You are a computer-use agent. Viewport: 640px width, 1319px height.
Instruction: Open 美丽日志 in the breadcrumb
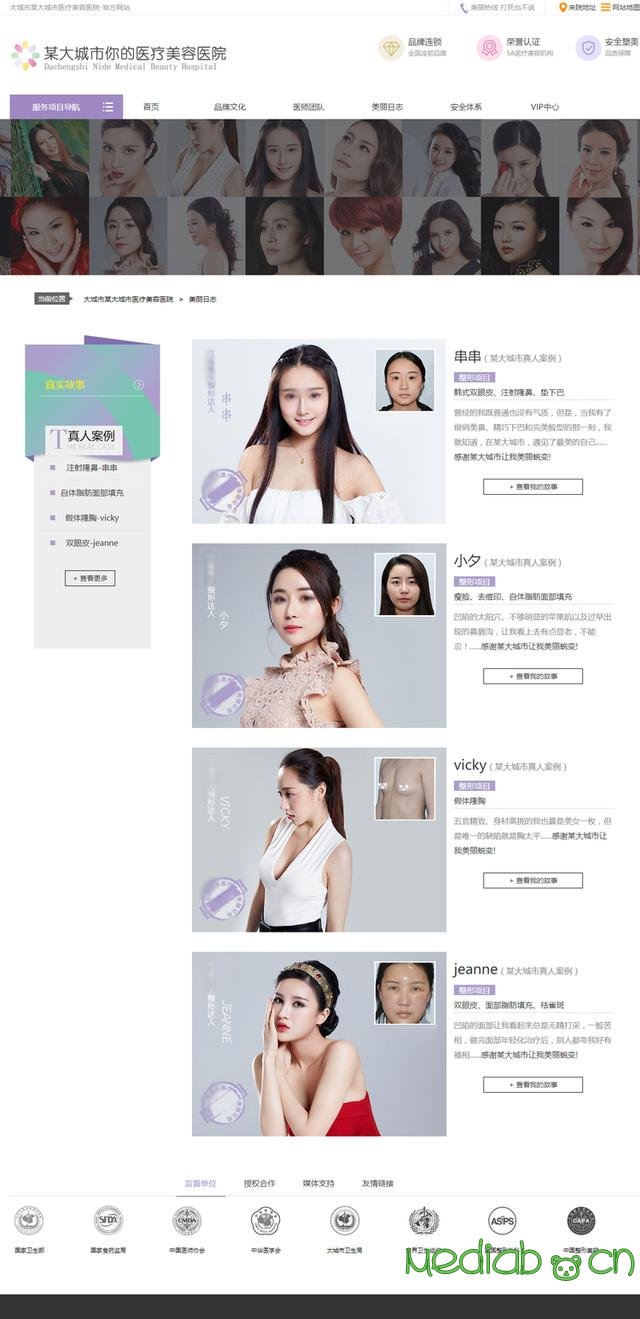[203, 299]
